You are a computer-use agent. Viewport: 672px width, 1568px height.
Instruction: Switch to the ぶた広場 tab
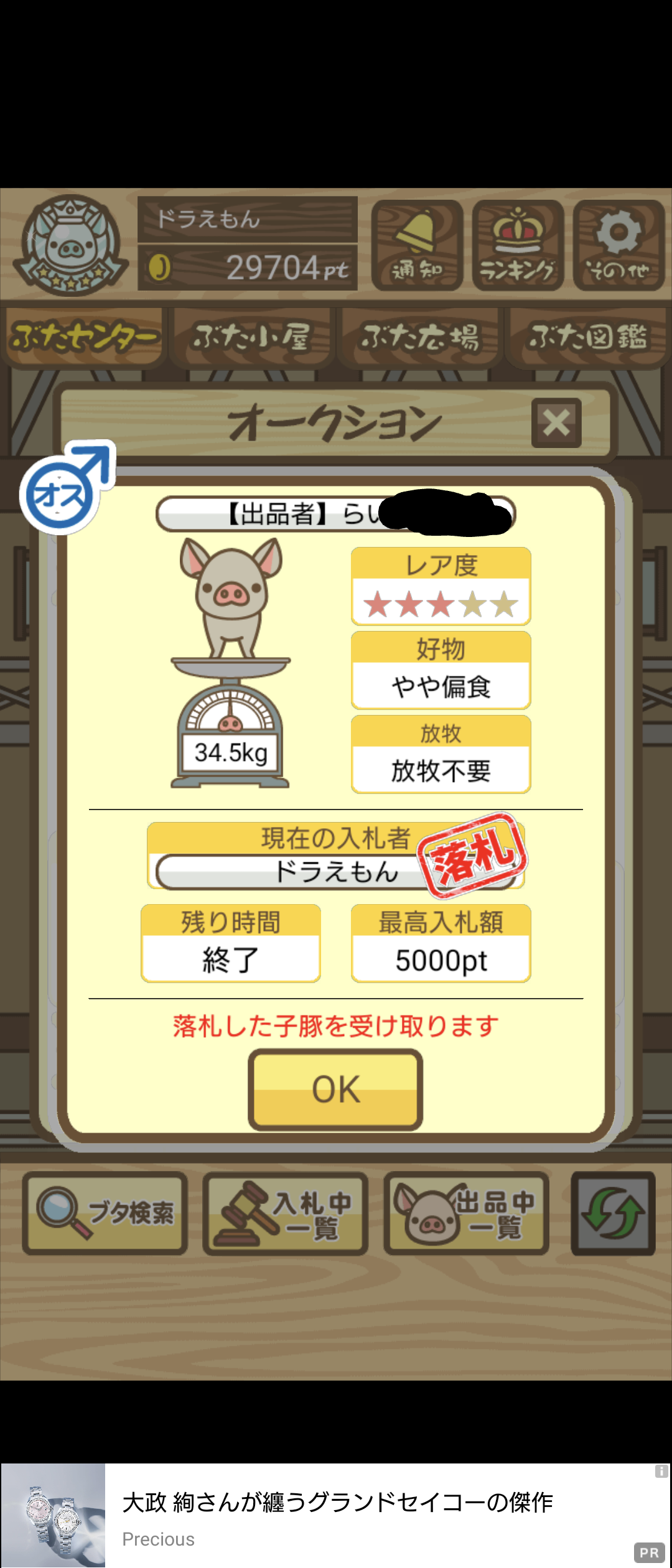coord(420,337)
